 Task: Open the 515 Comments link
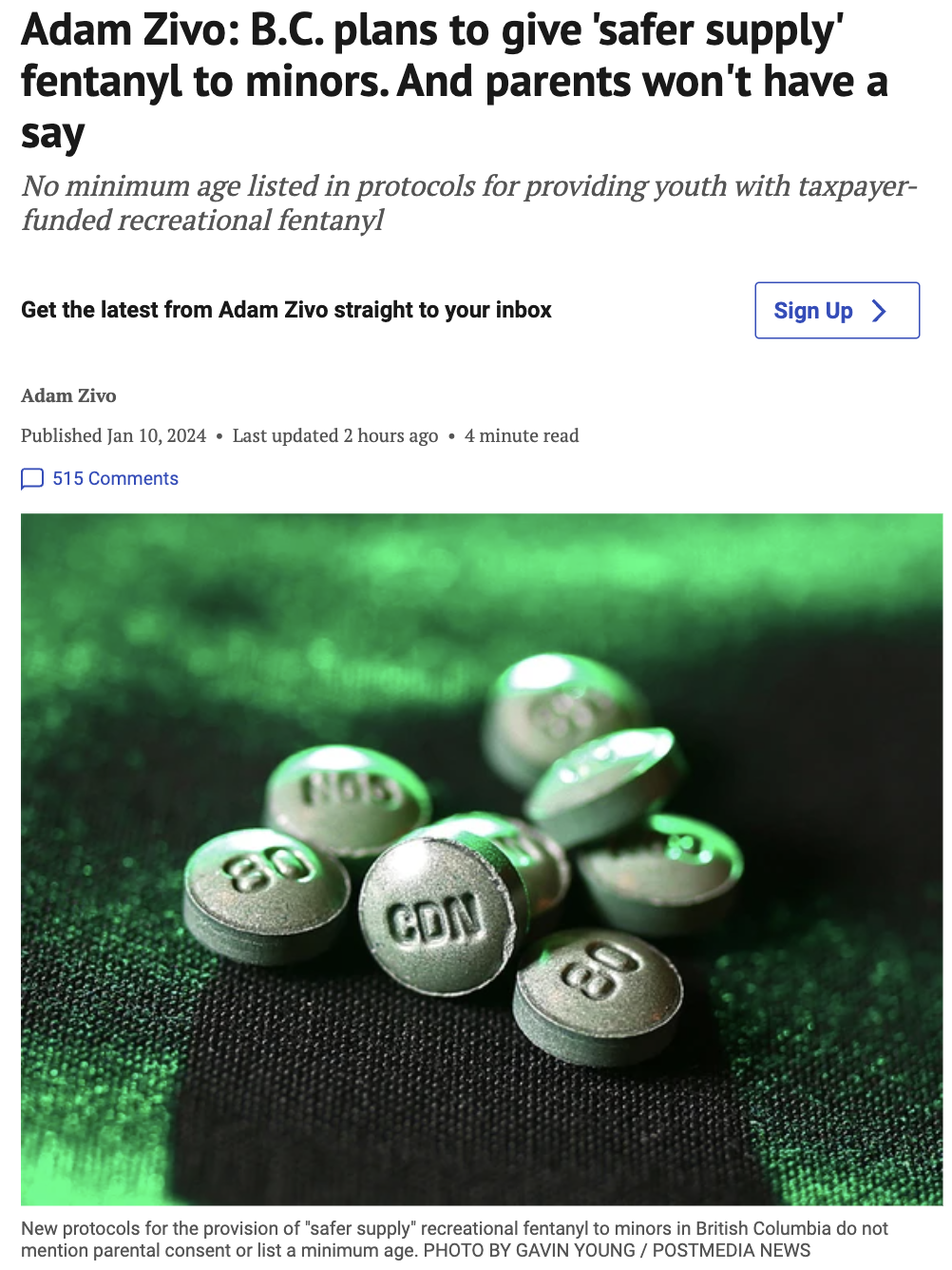(x=100, y=478)
